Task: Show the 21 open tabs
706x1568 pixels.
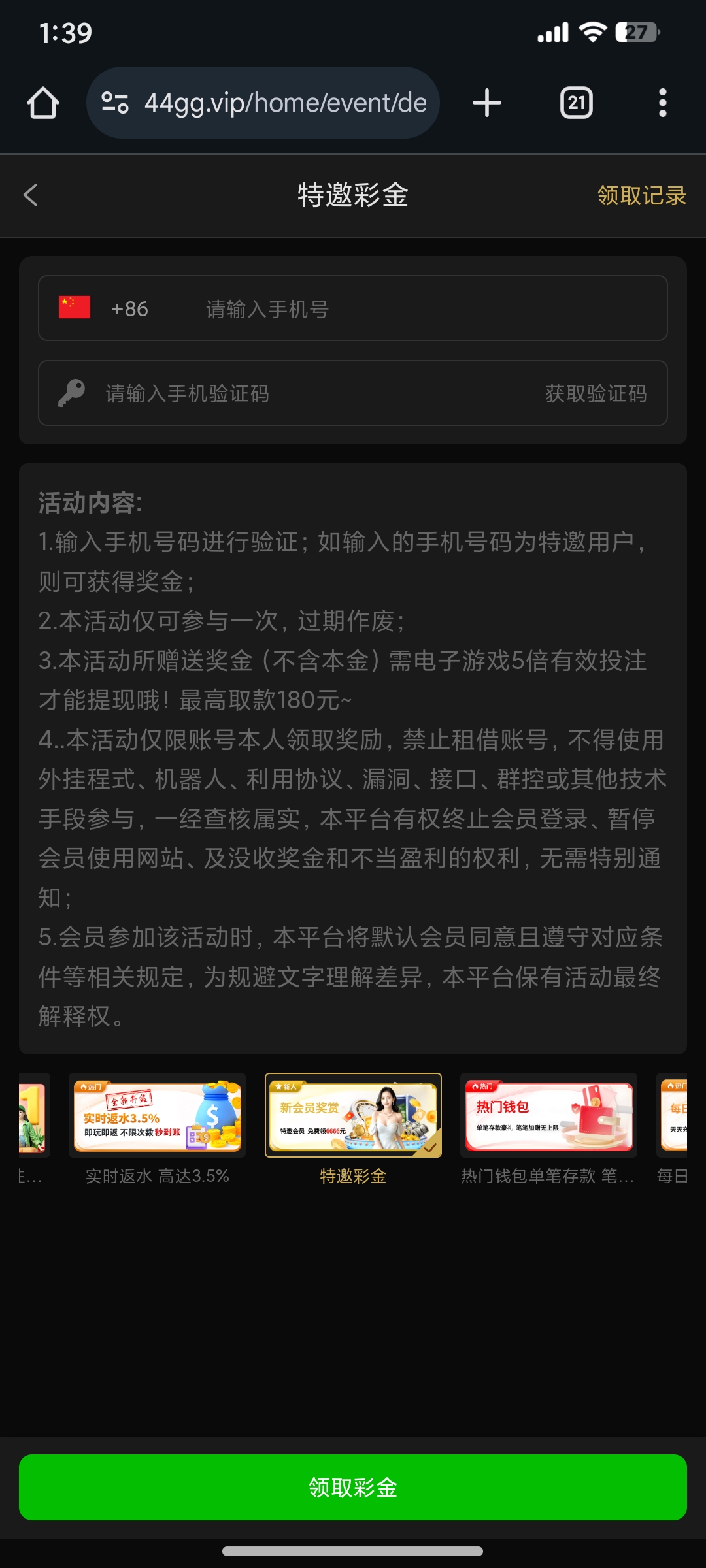Action: coord(576,103)
